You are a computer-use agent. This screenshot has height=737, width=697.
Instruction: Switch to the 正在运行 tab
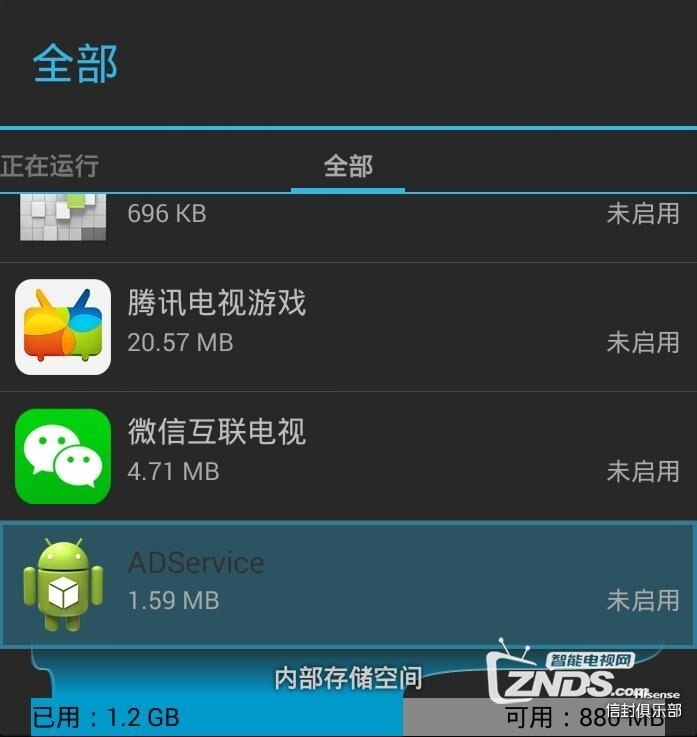coord(50,165)
